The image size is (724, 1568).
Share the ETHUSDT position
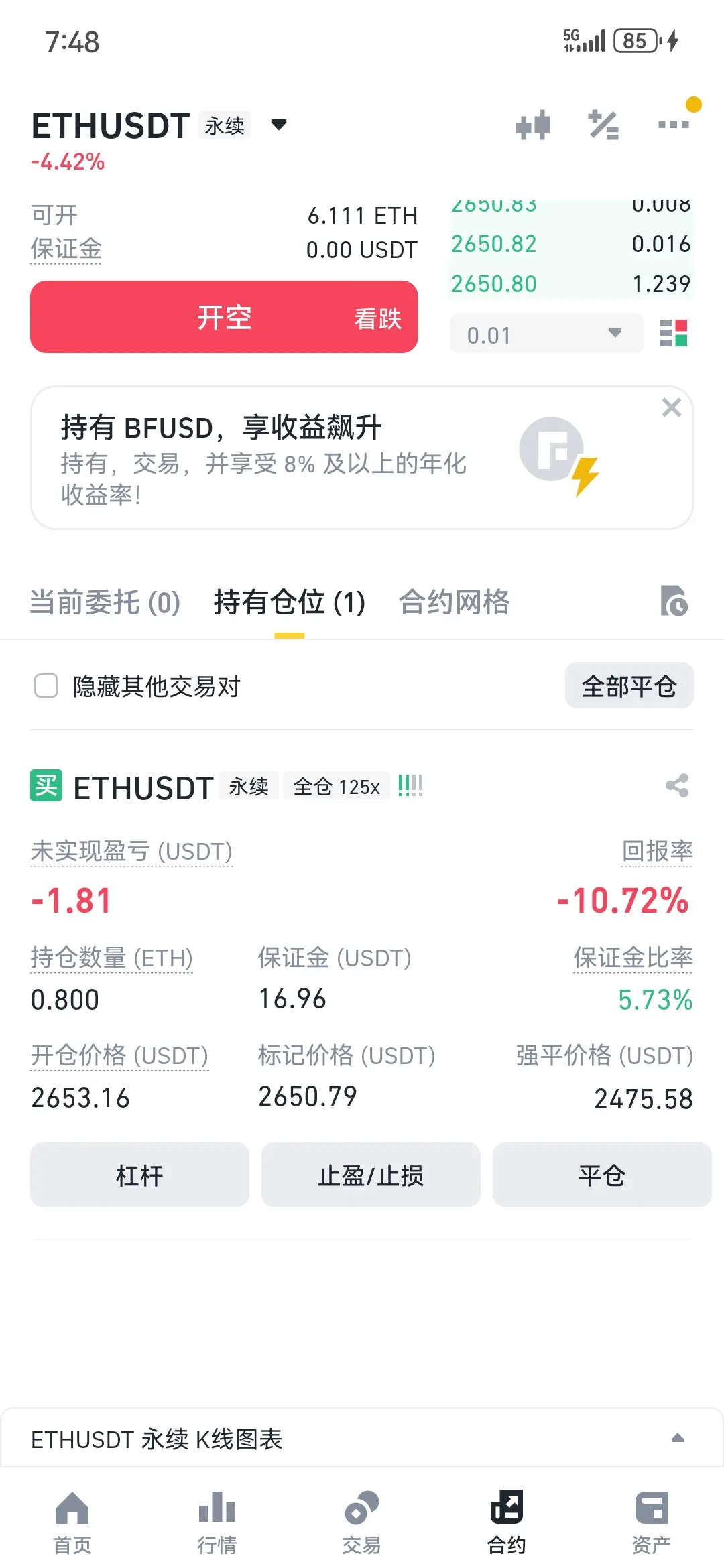(x=677, y=785)
